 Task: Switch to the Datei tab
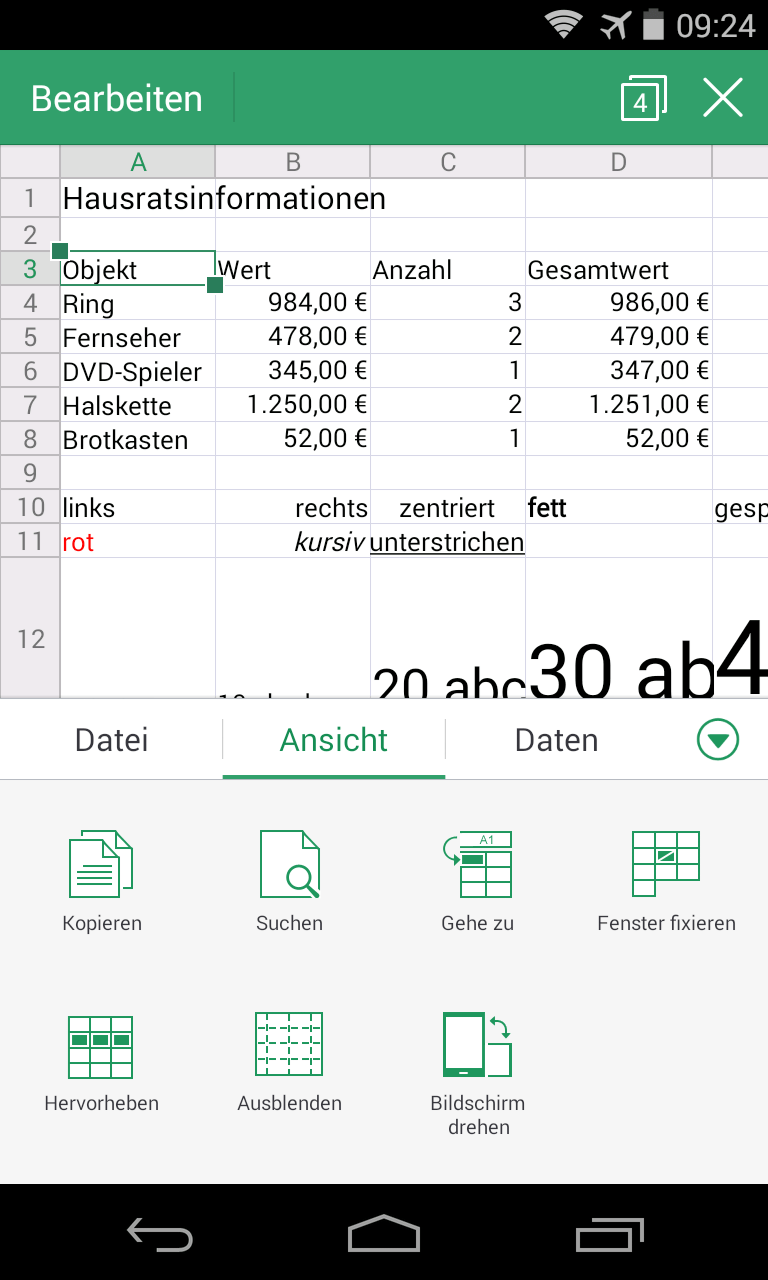click(x=112, y=740)
